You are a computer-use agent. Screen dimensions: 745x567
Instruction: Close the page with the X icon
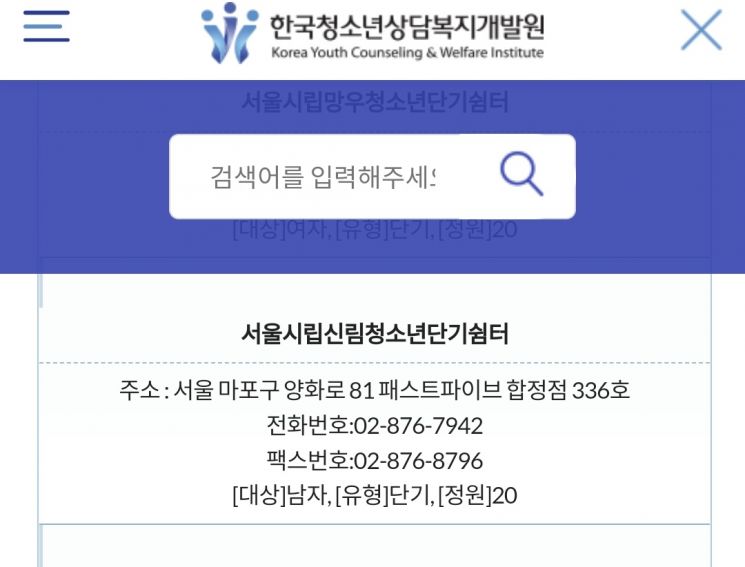point(701,30)
